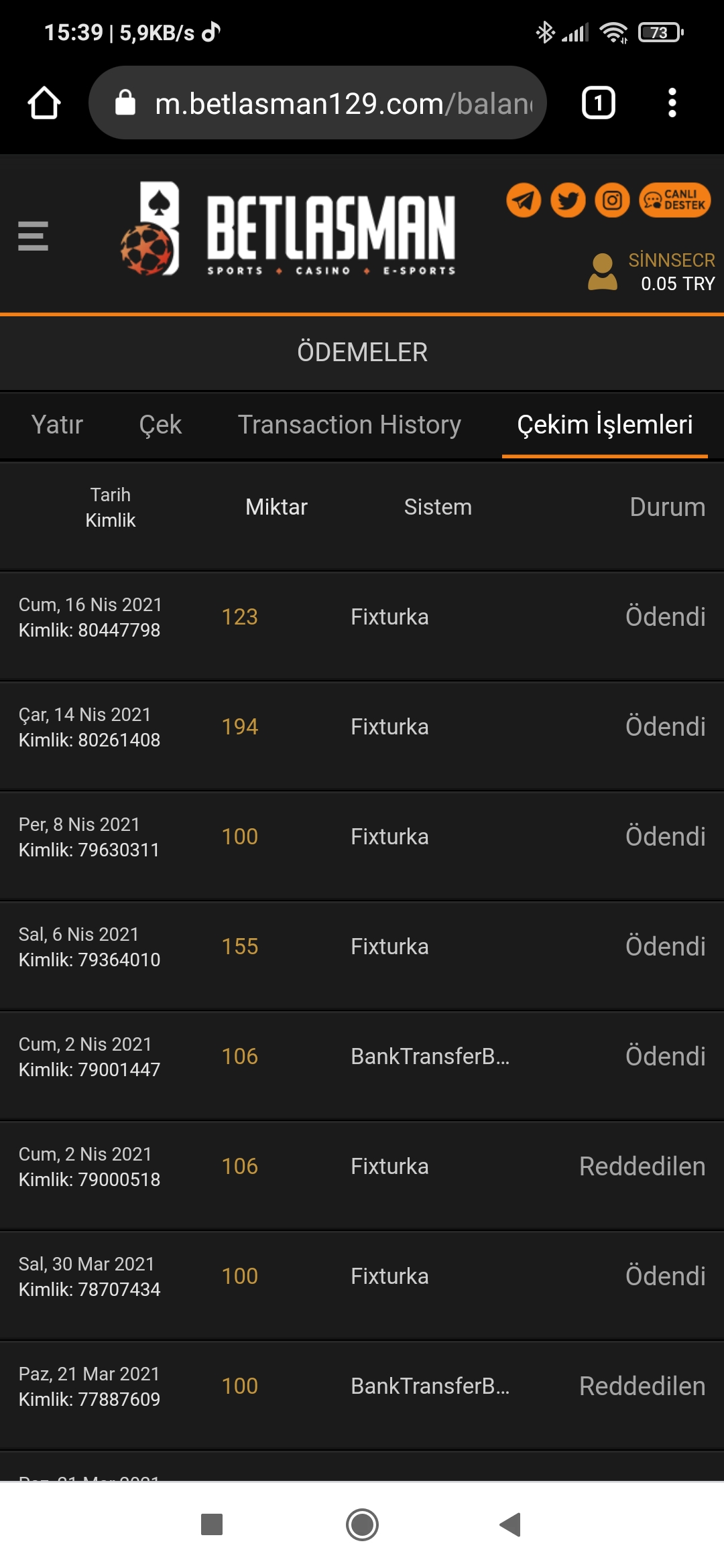Switch to the Çekim İşlemleri tab

pyautogui.click(x=604, y=425)
